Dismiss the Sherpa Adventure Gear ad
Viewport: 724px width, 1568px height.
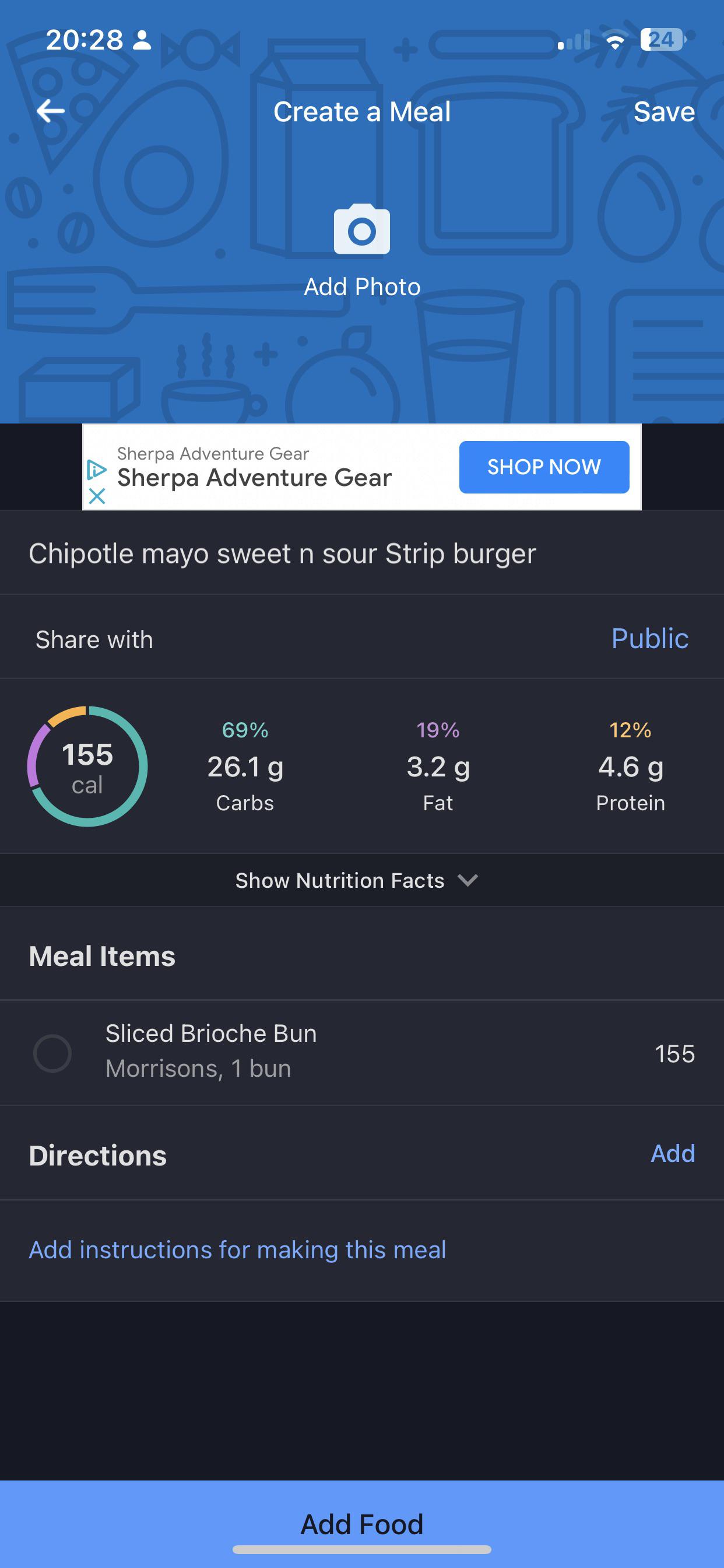point(97,496)
